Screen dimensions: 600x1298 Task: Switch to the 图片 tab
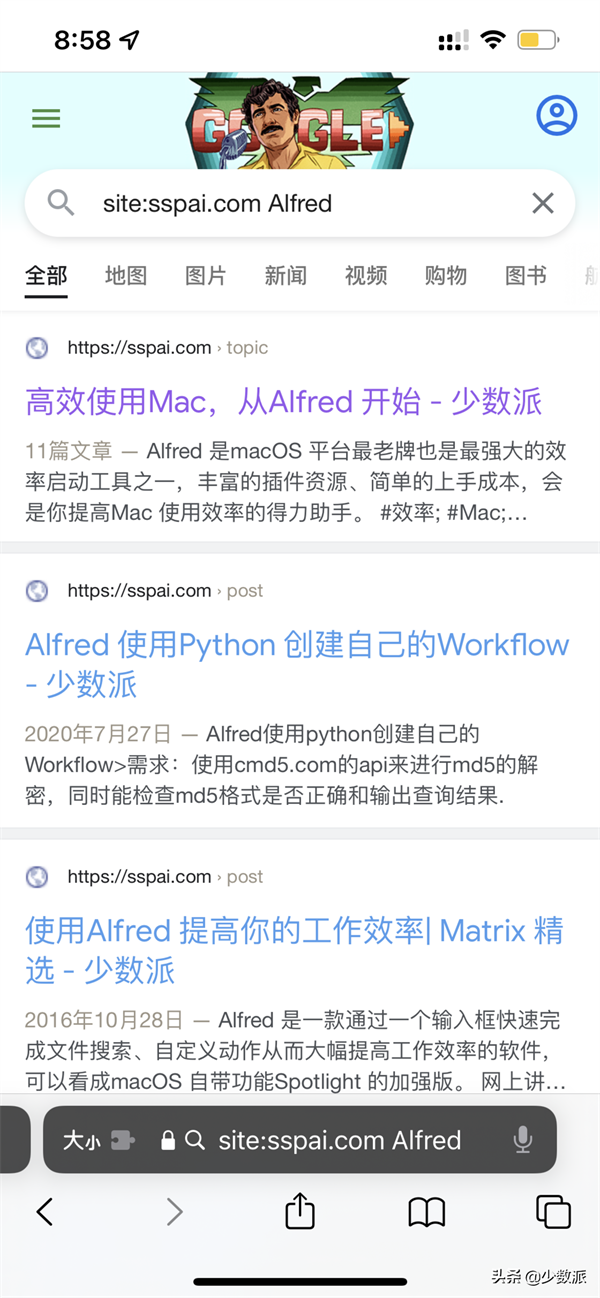point(206,276)
